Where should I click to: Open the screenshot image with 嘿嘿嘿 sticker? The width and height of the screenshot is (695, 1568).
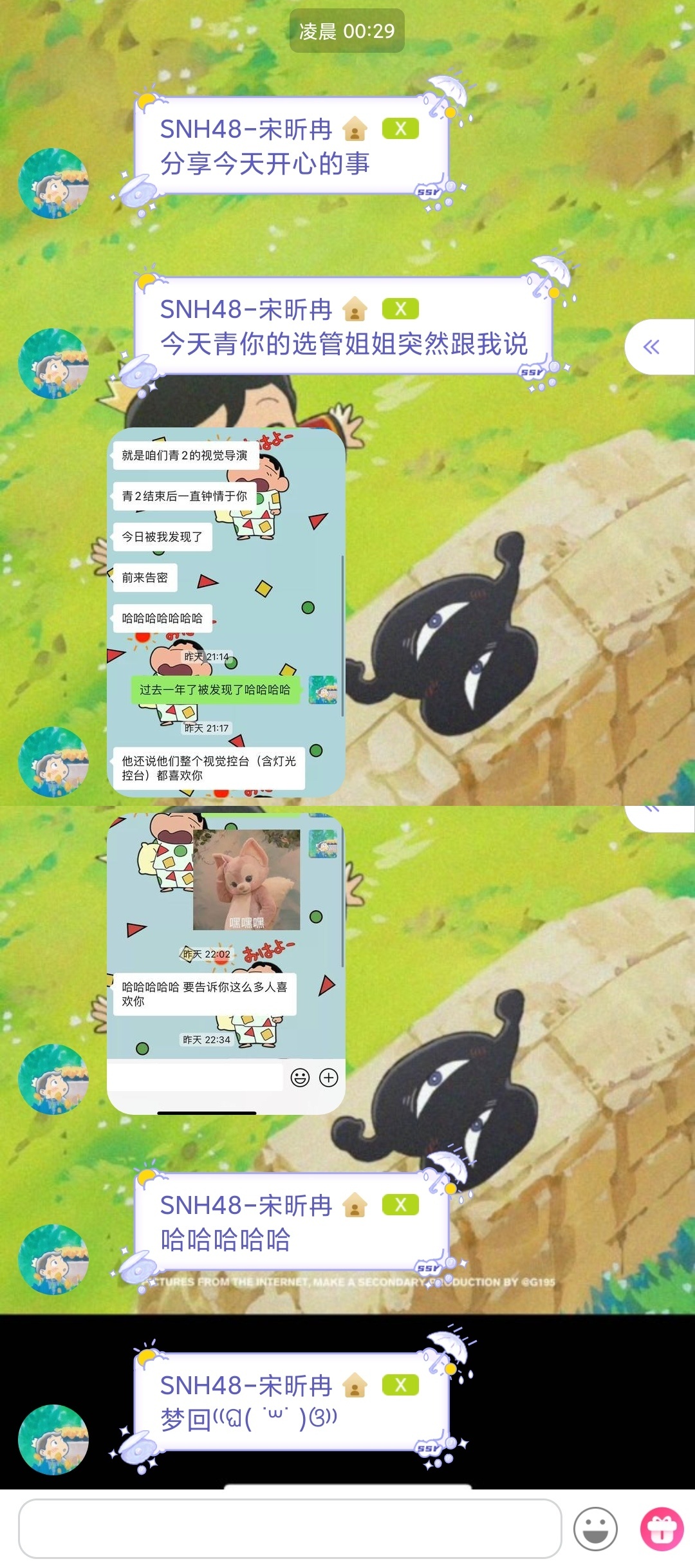[x=226, y=962]
